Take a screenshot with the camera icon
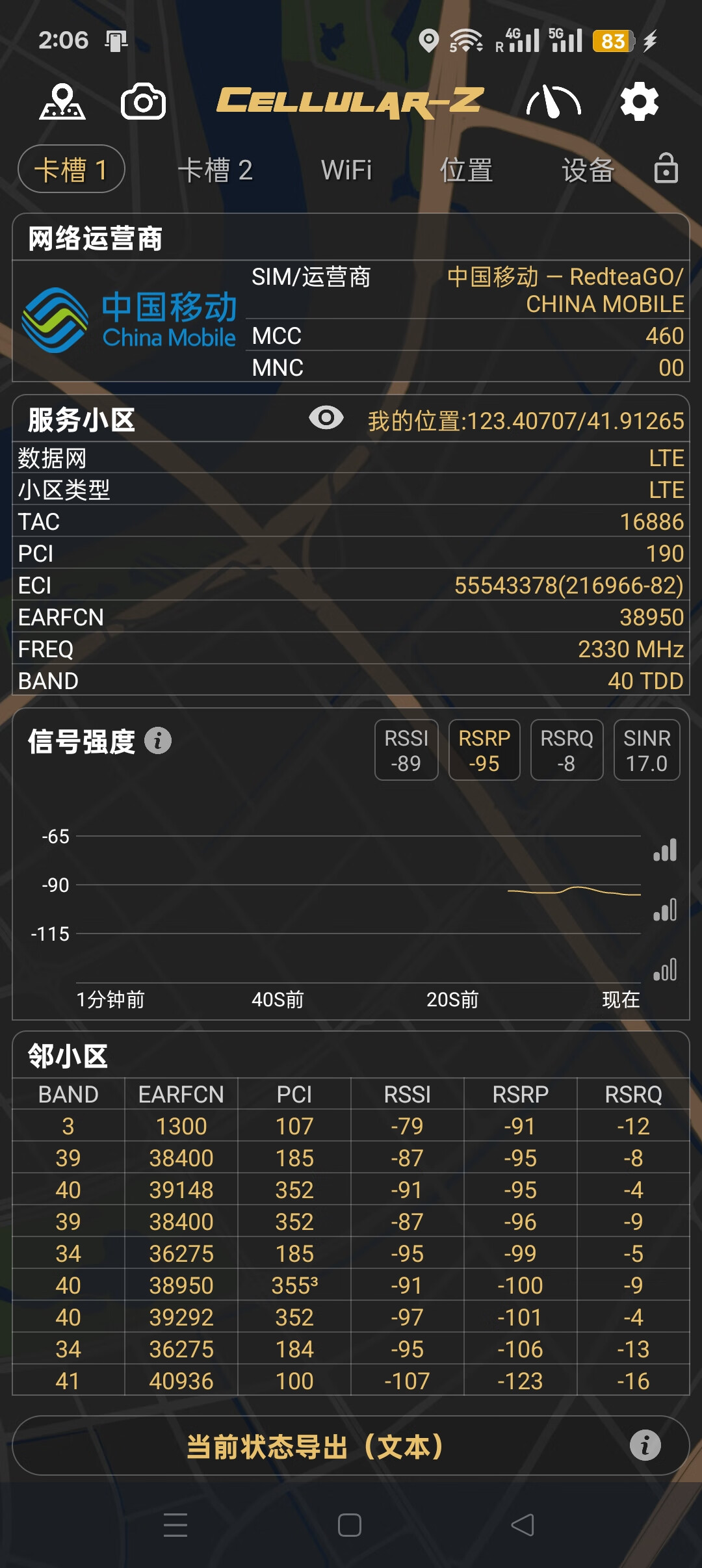Viewport: 702px width, 1568px height. click(x=143, y=102)
